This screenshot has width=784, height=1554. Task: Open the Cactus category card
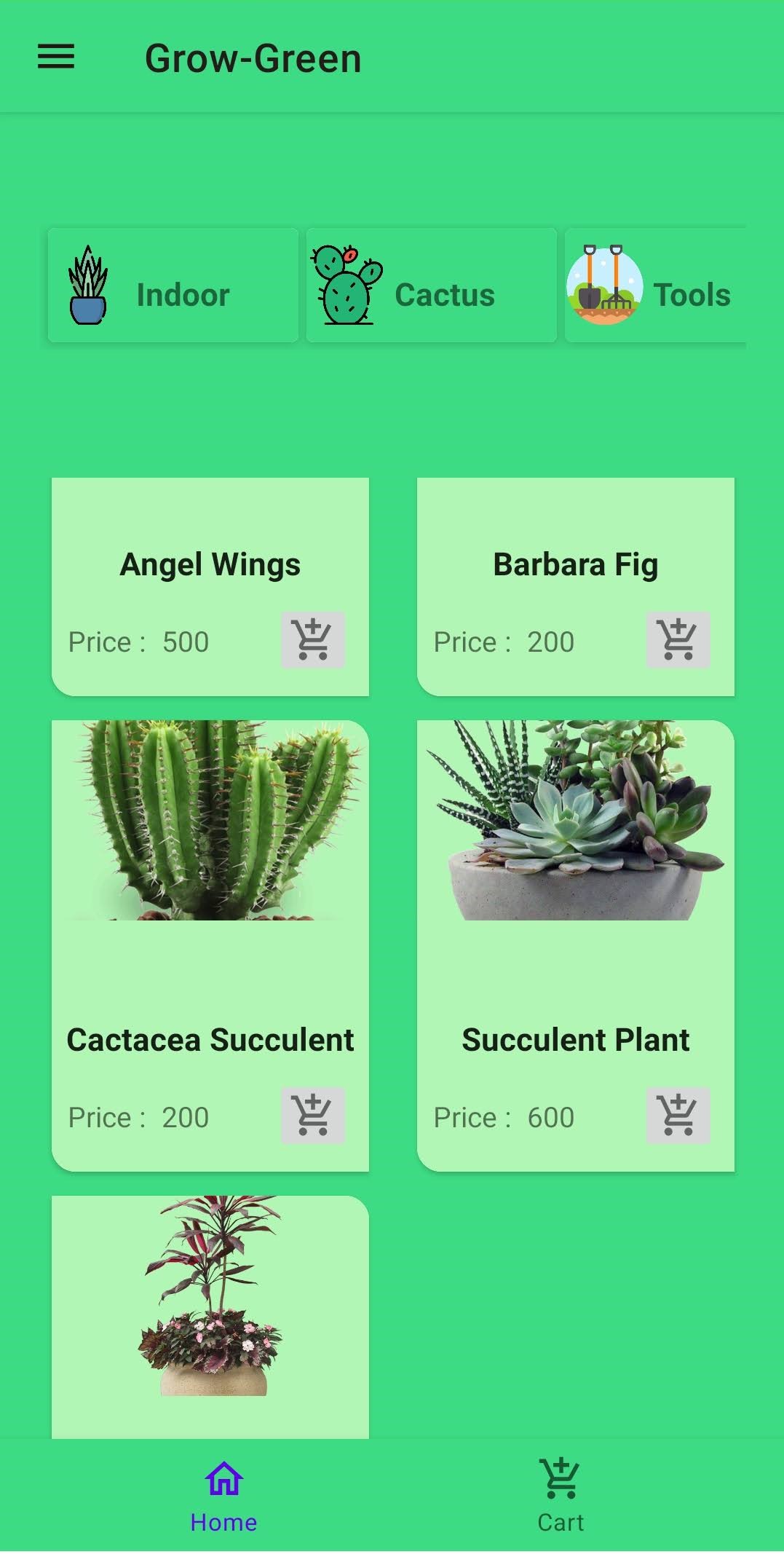[x=431, y=284]
